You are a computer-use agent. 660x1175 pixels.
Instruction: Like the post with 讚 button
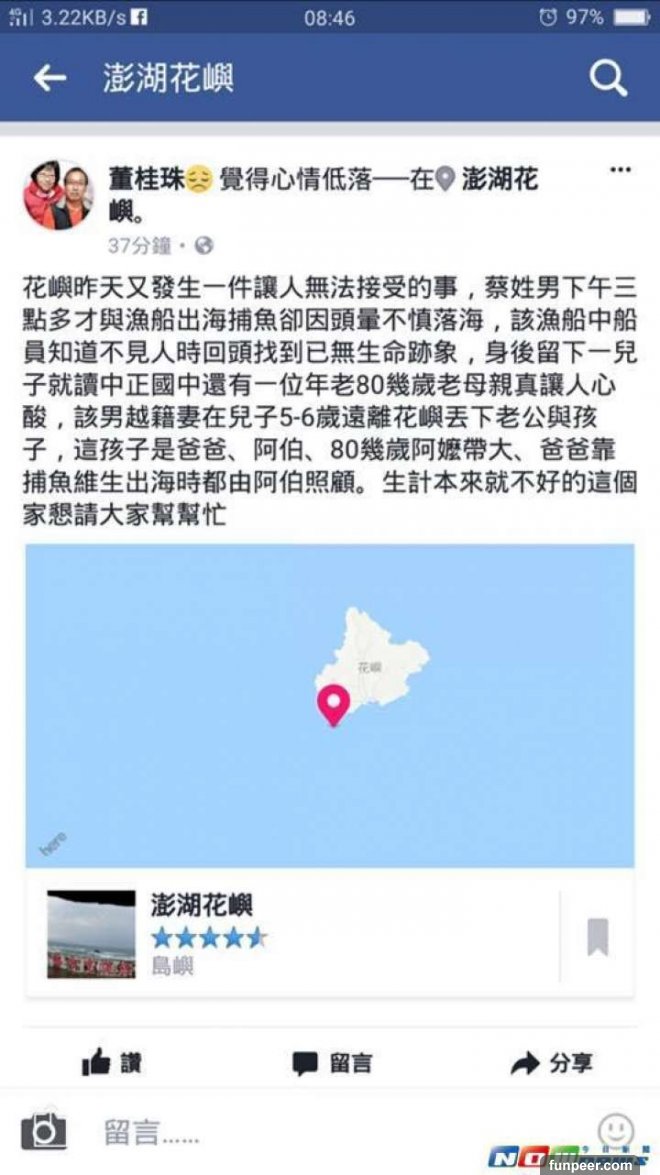click(111, 1062)
